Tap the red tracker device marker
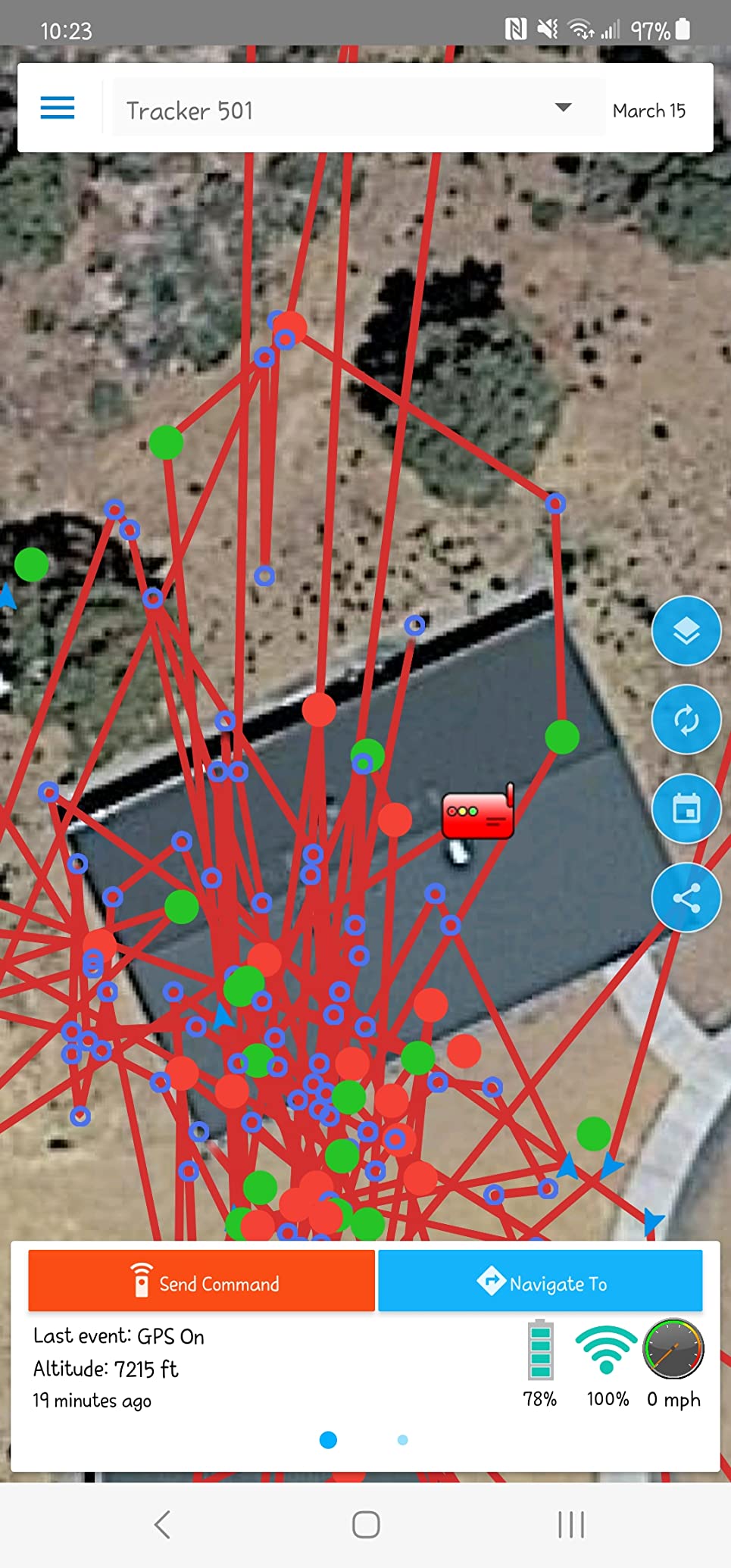This screenshot has height=1568, width=731. pyautogui.click(x=478, y=814)
